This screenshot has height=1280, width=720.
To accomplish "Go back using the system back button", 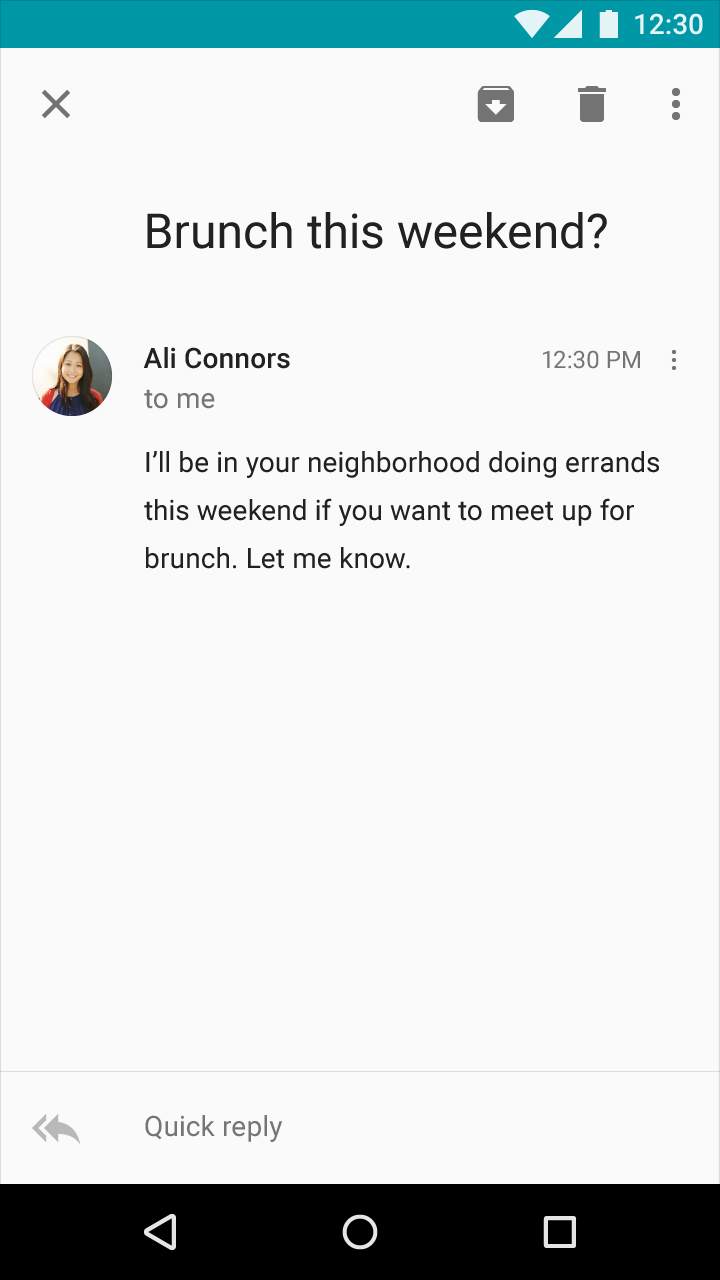I will tap(160, 1232).
